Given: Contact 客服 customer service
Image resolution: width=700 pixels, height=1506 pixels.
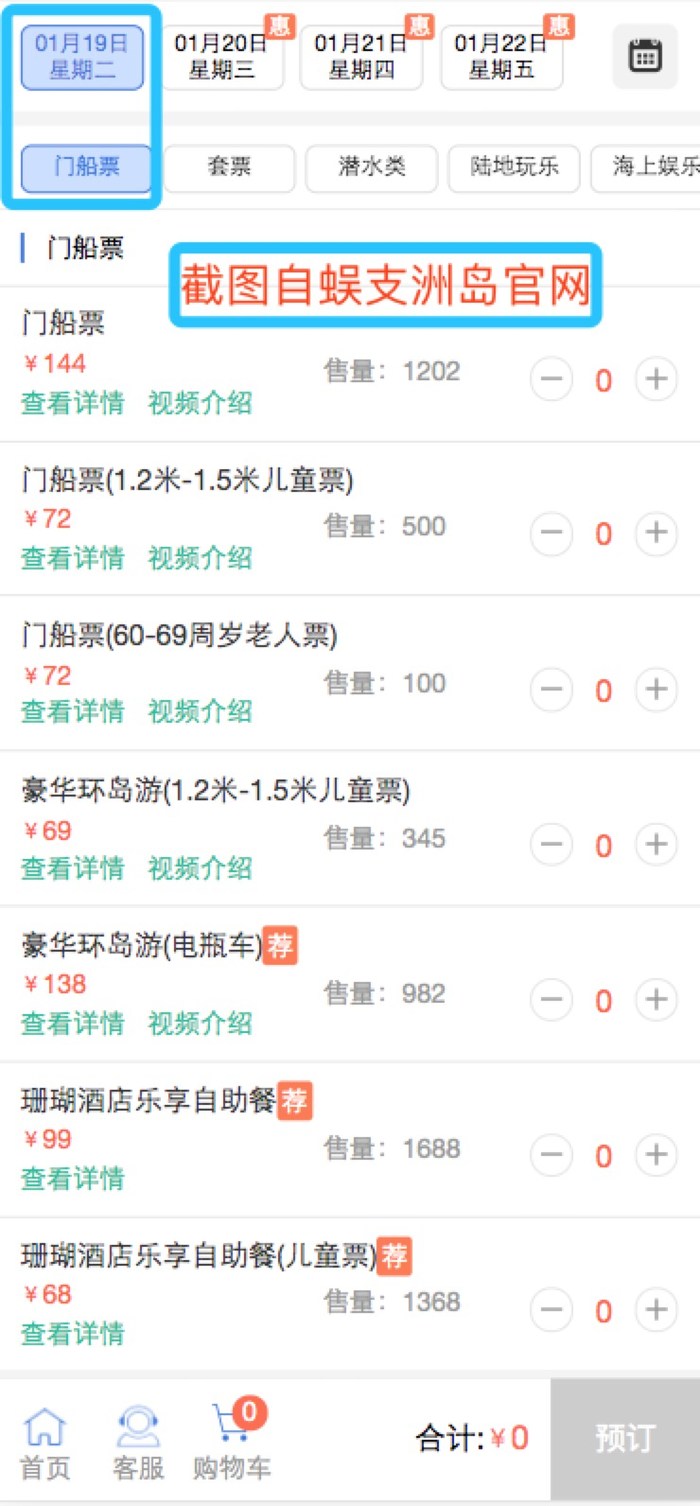Looking at the screenshot, I should (138, 1443).
